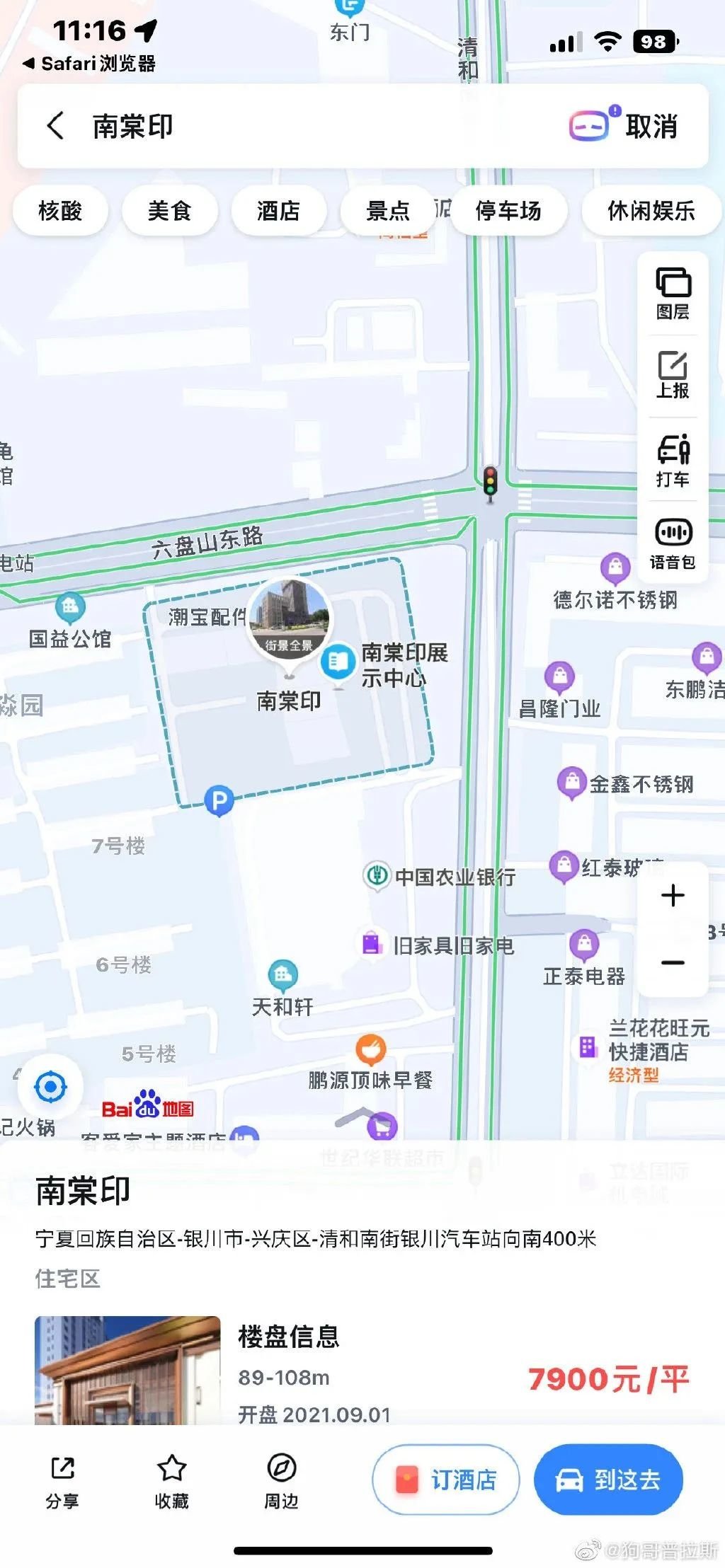Image resolution: width=725 pixels, height=1568 pixels.
Task: Tap 取消 to cancel the search
Action: click(651, 127)
